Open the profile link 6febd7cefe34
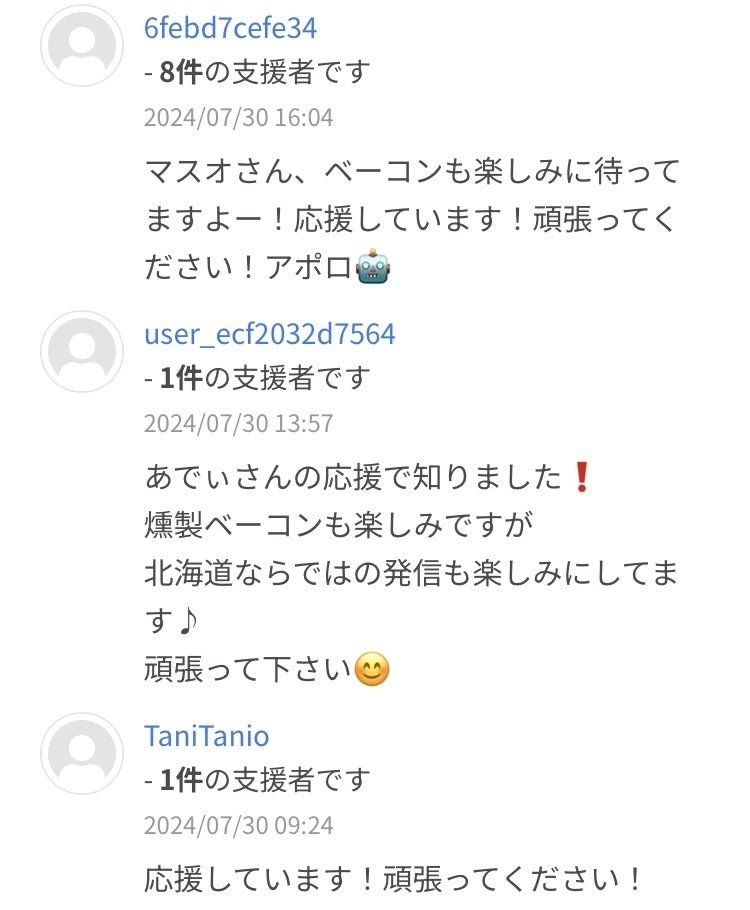 point(230,28)
